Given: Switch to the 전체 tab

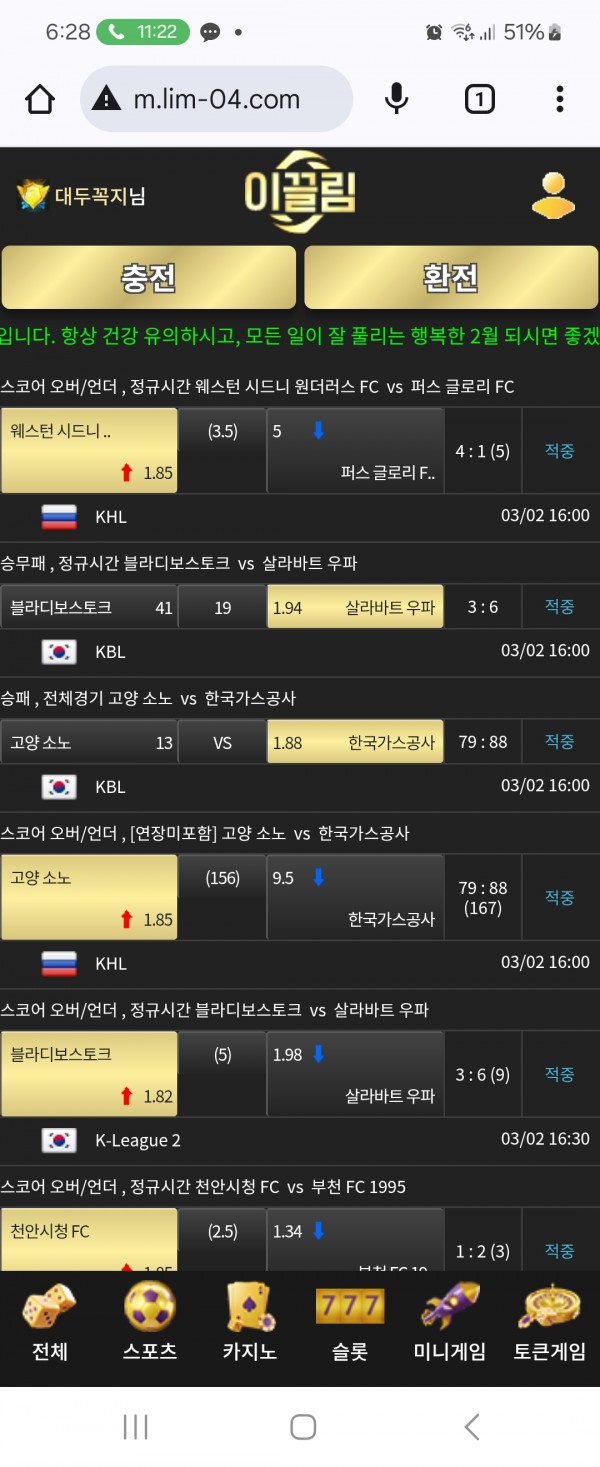Looking at the screenshot, I should pos(50,1323).
